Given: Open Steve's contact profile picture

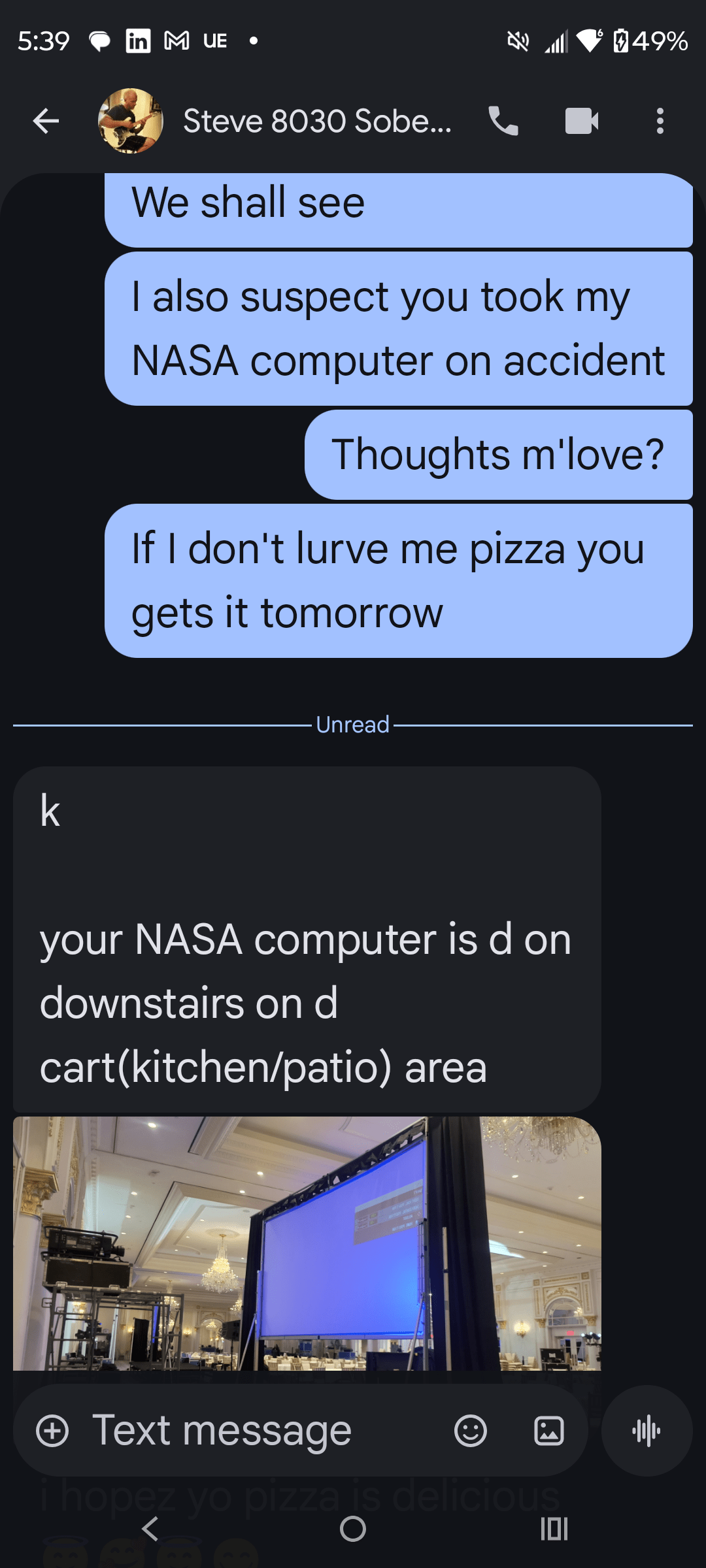Looking at the screenshot, I should [130, 121].
